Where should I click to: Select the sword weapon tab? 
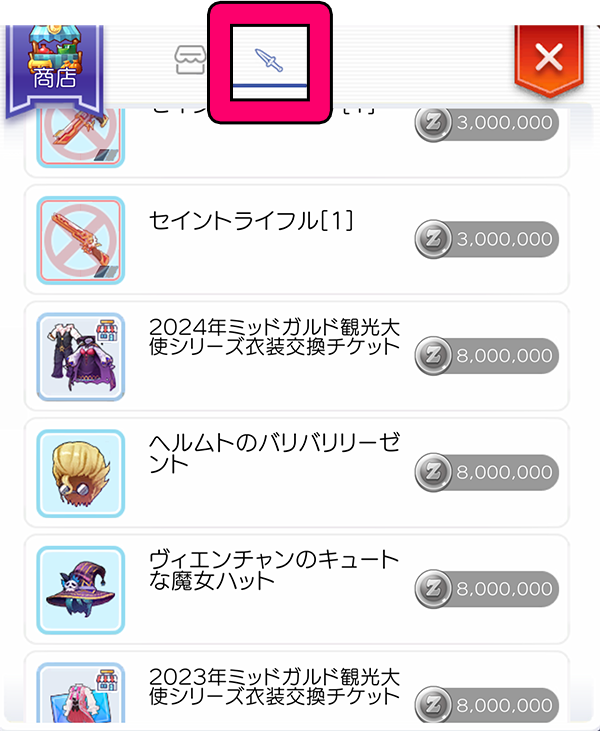269,61
